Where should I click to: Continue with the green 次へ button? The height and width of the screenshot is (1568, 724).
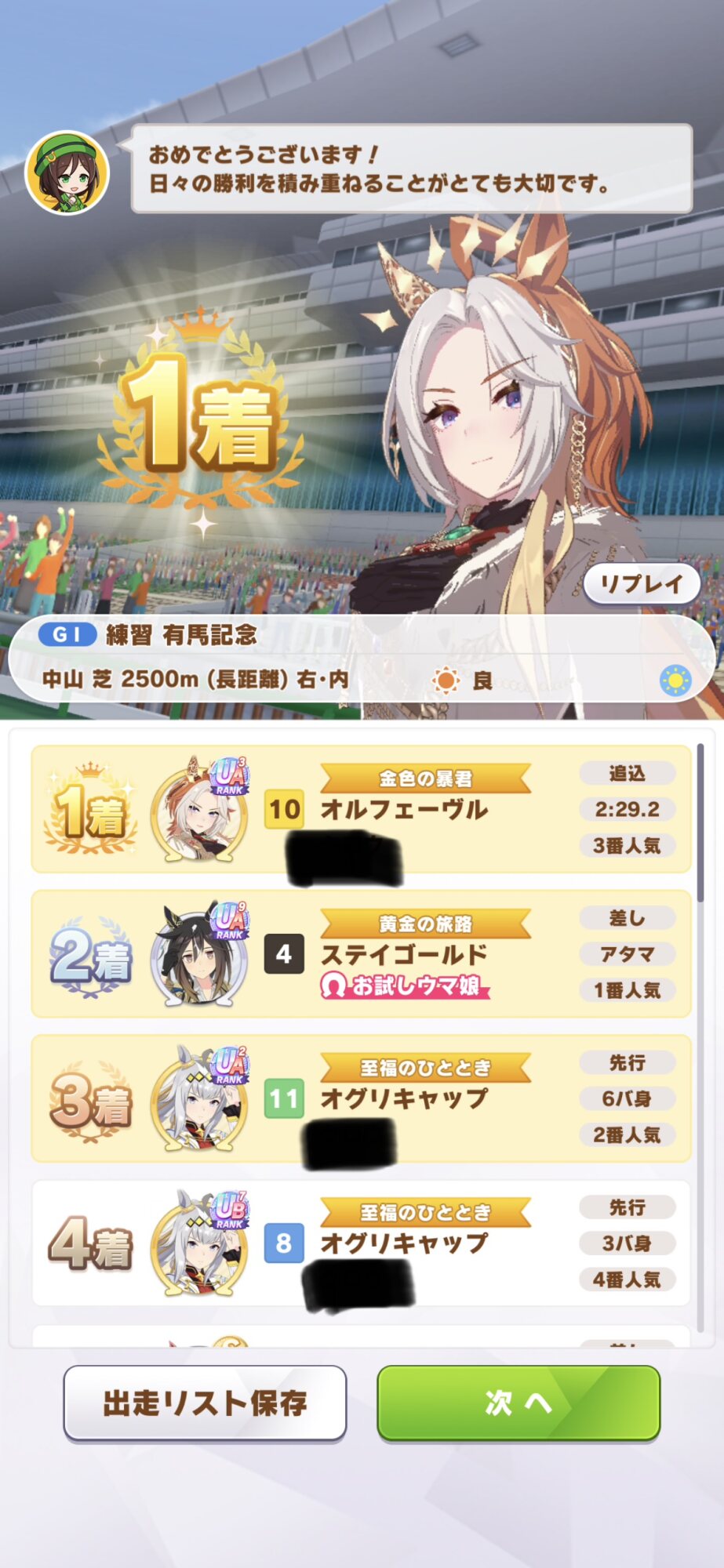[518, 1403]
